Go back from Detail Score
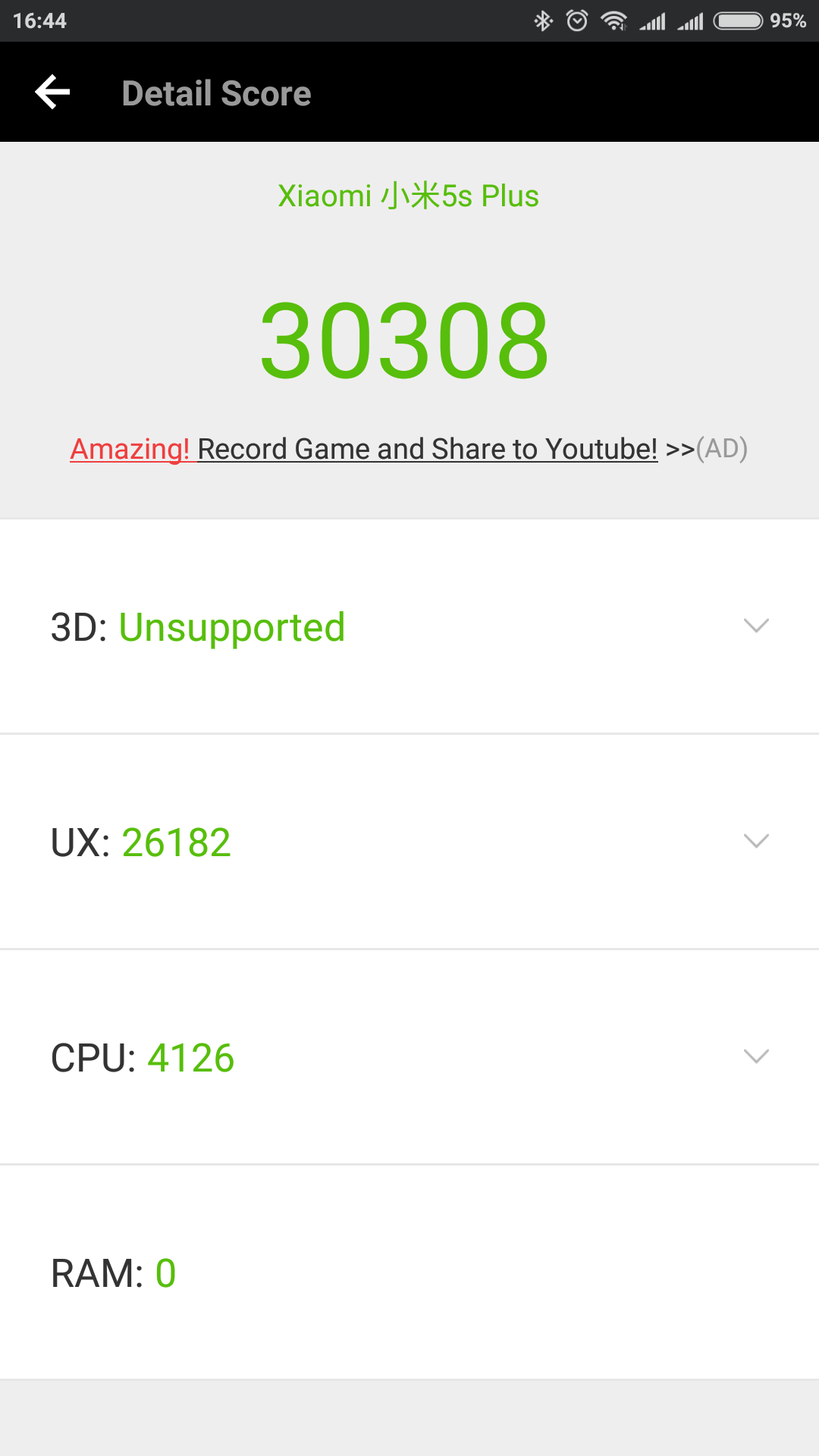The width and height of the screenshot is (819, 1456). pyautogui.click(x=52, y=93)
